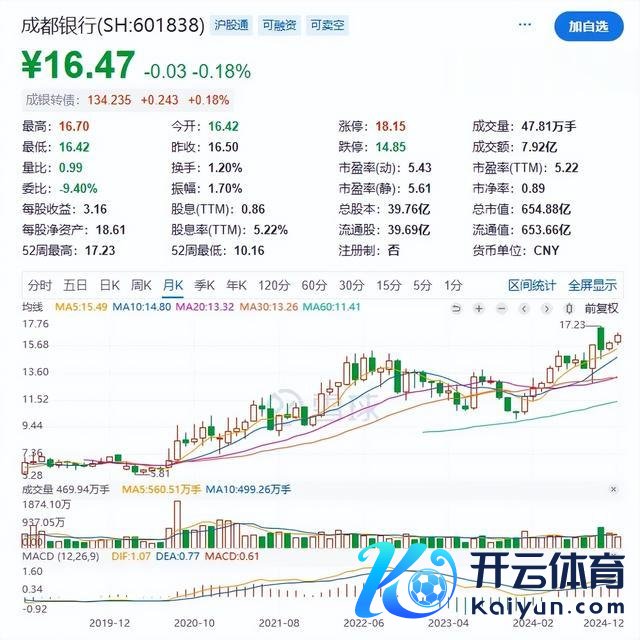640x640 pixels.
Task: Select the 日K chart tab
Action: click(x=107, y=285)
